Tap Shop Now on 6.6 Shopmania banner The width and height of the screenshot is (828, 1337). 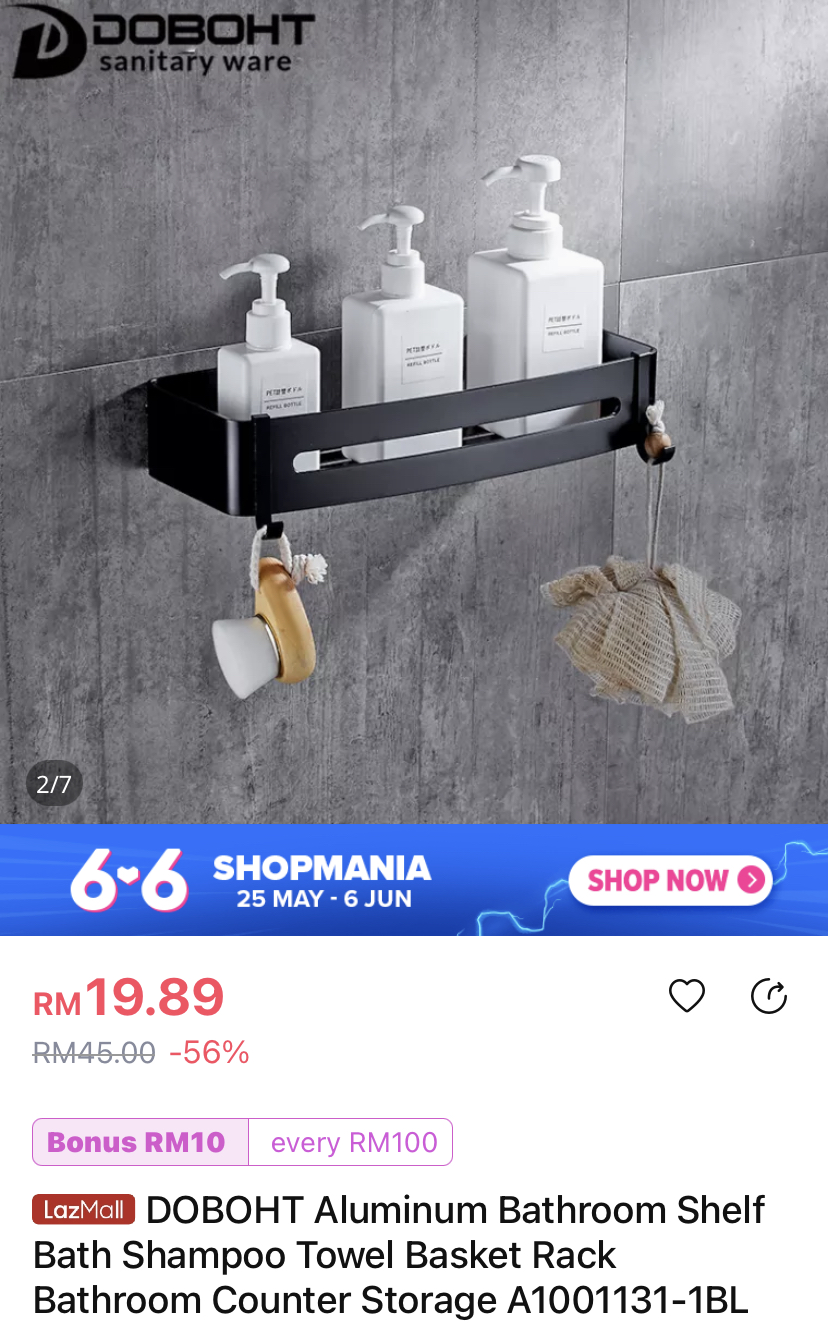[x=670, y=880]
